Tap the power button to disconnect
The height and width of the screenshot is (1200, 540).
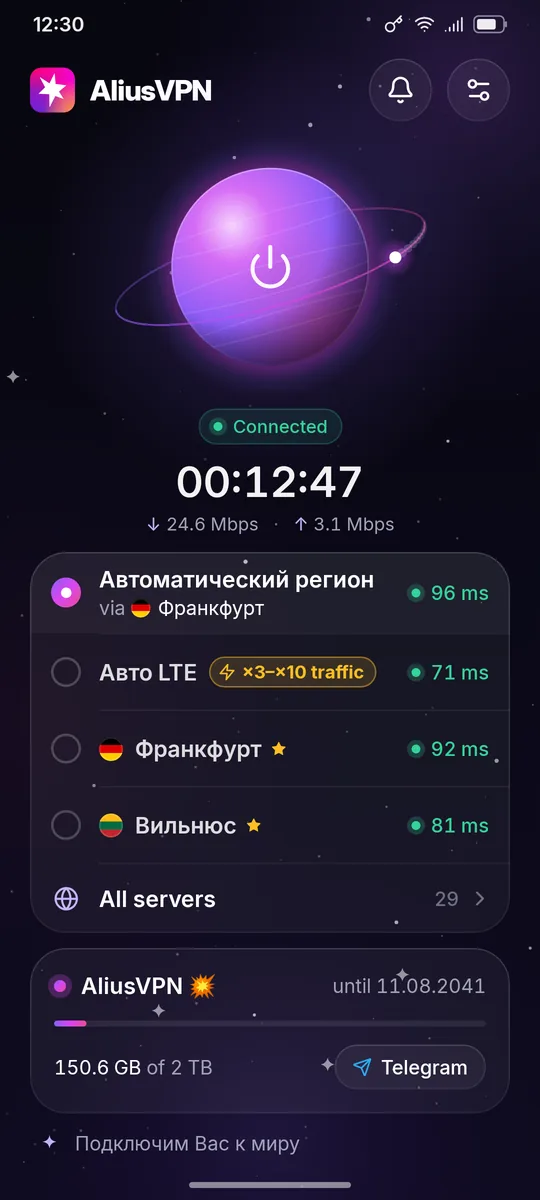point(270,269)
